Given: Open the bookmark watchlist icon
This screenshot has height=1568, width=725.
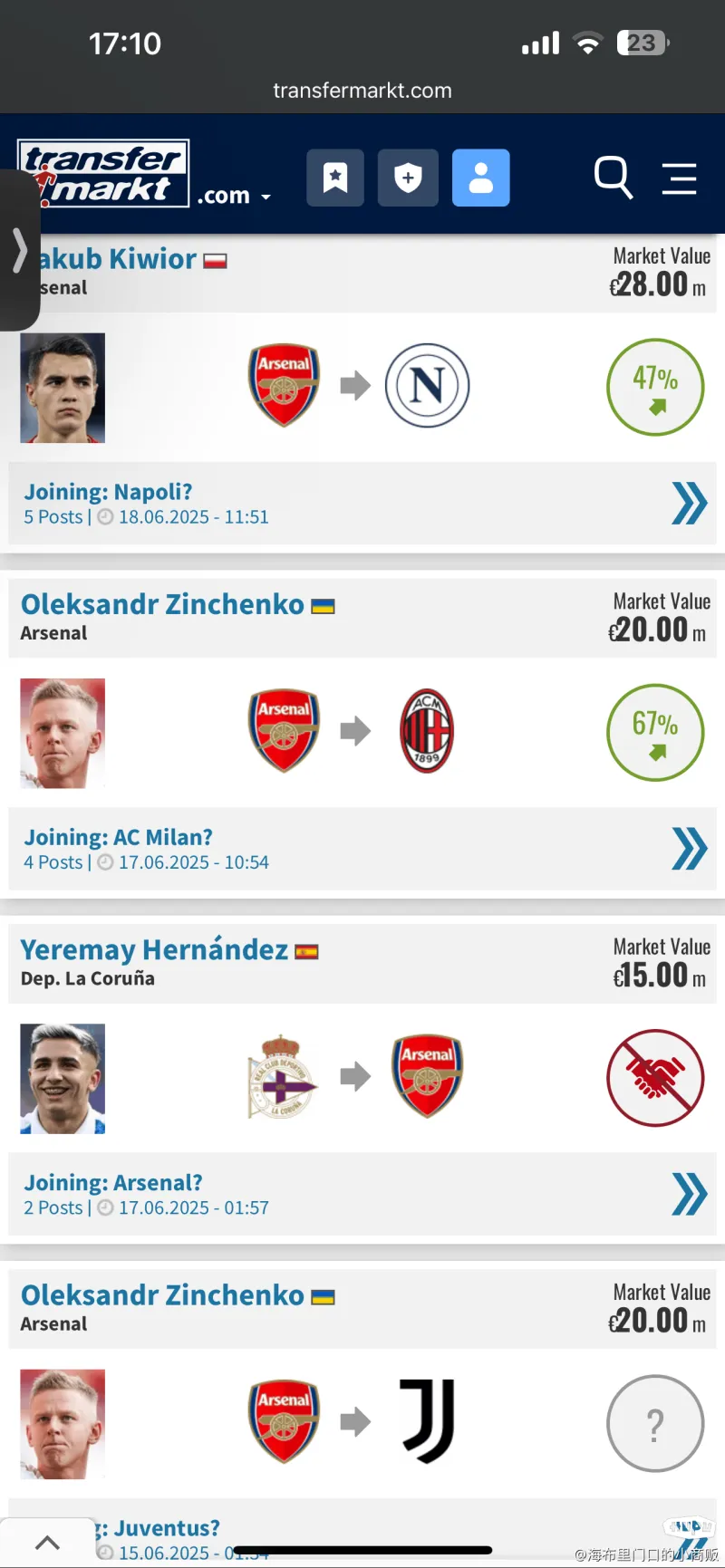Looking at the screenshot, I should coord(335,178).
